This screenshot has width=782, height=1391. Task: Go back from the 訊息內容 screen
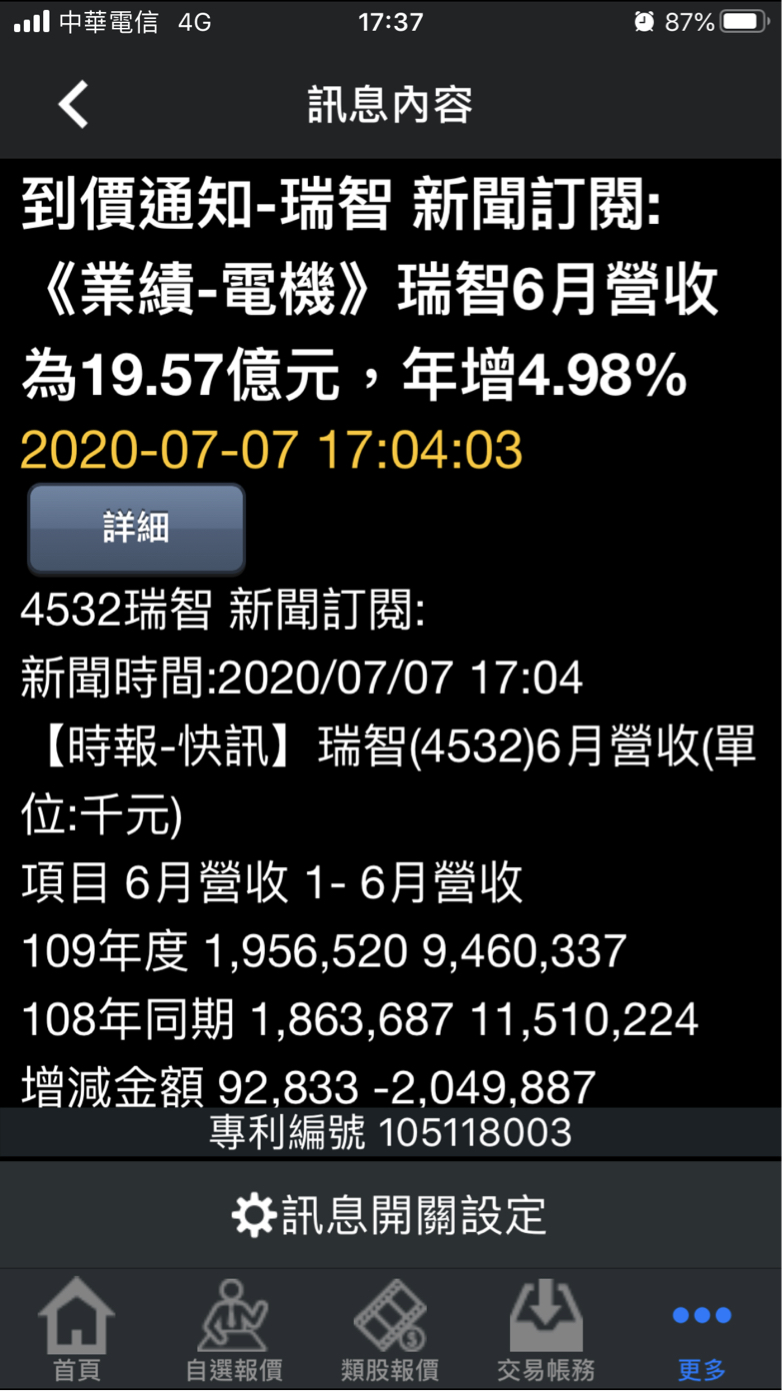[x=74, y=105]
